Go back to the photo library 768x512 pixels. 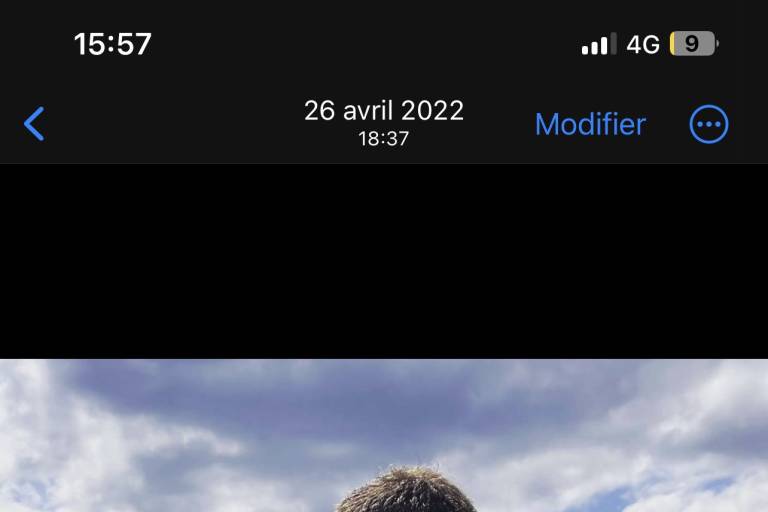tap(34, 124)
